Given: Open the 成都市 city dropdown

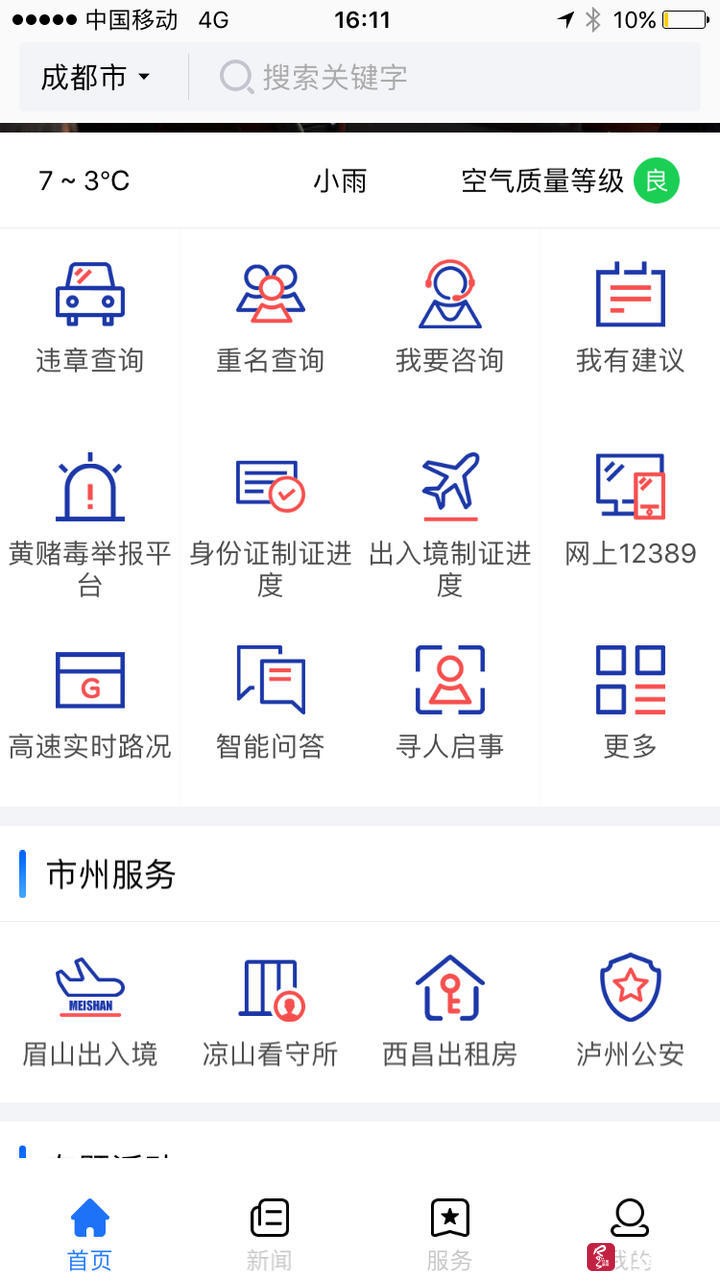Looking at the screenshot, I should (95, 77).
